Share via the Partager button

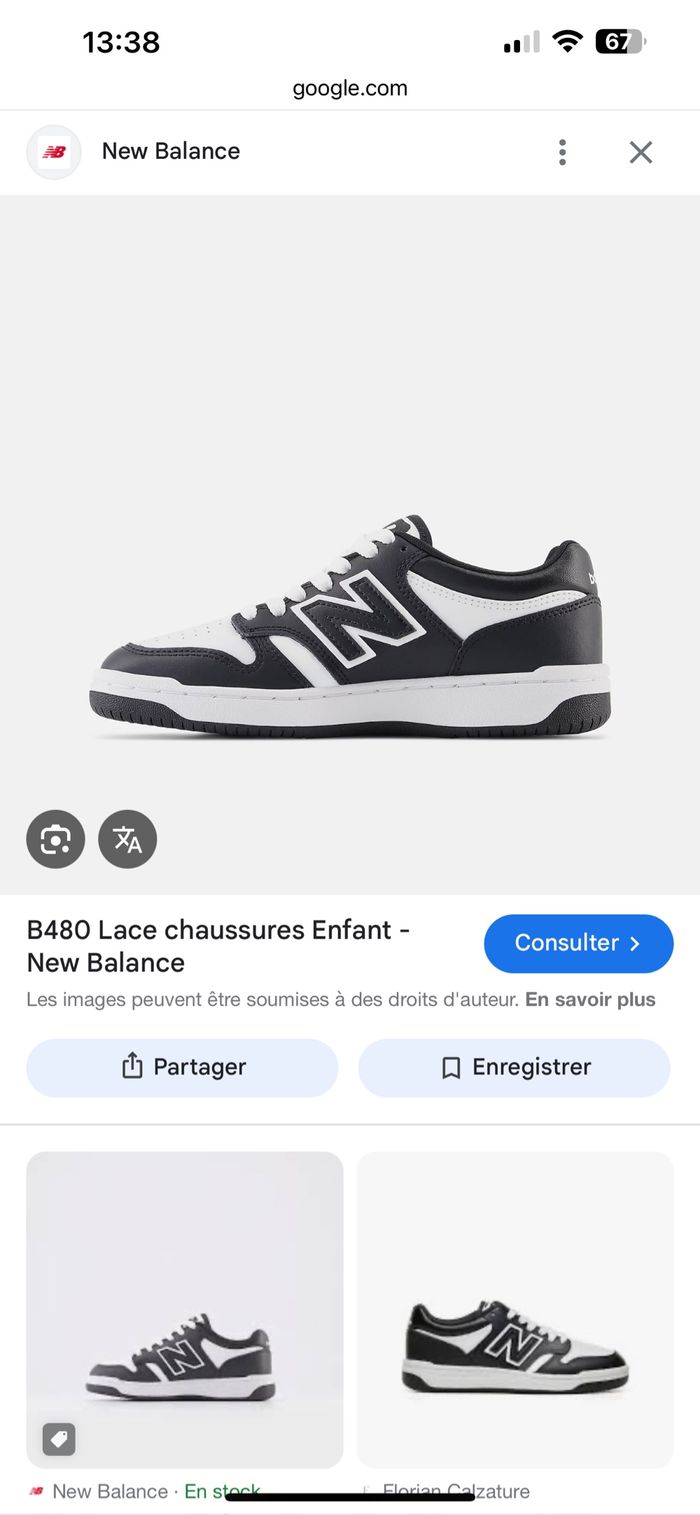(x=182, y=1067)
